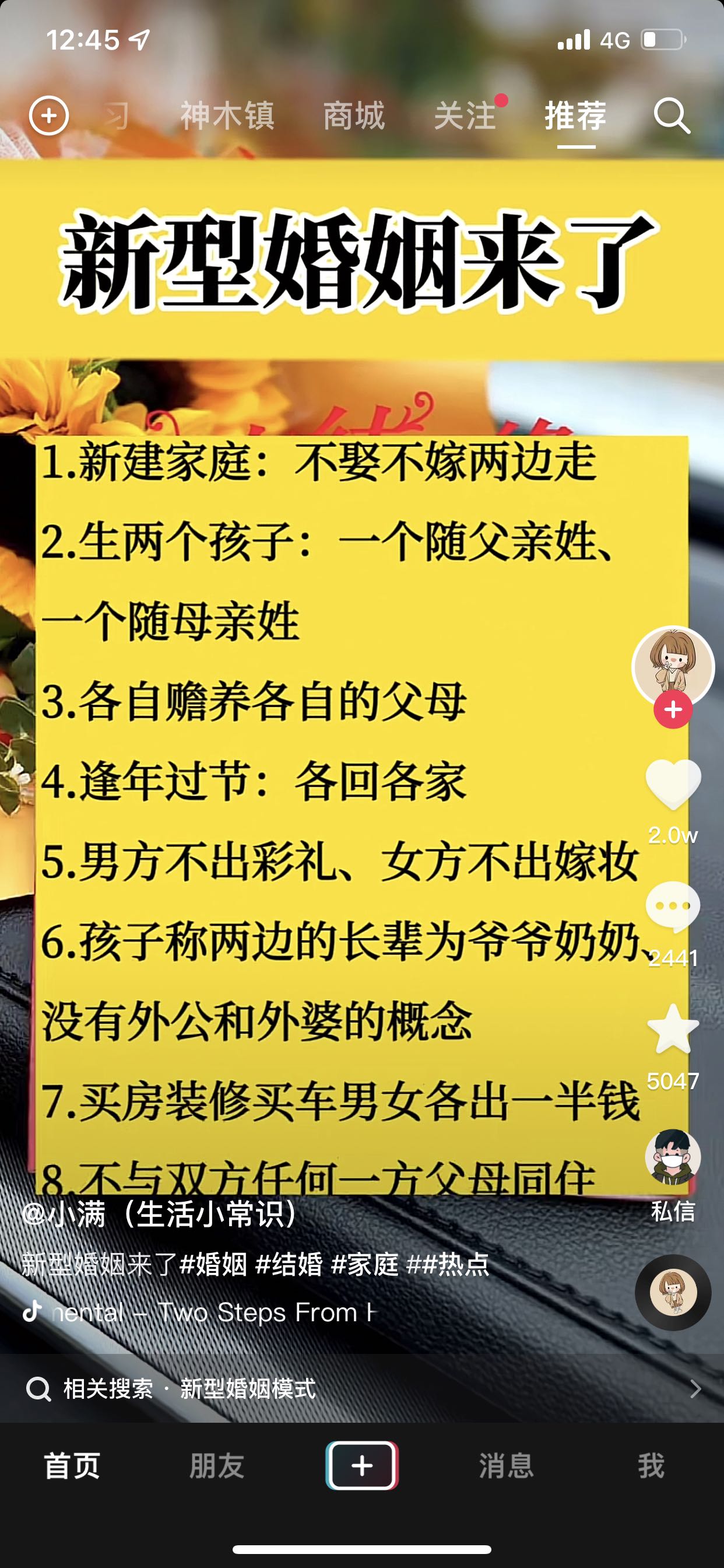Screen dimensions: 724x1568
Task: Switch to the 神木镇 tab
Action: [x=227, y=116]
